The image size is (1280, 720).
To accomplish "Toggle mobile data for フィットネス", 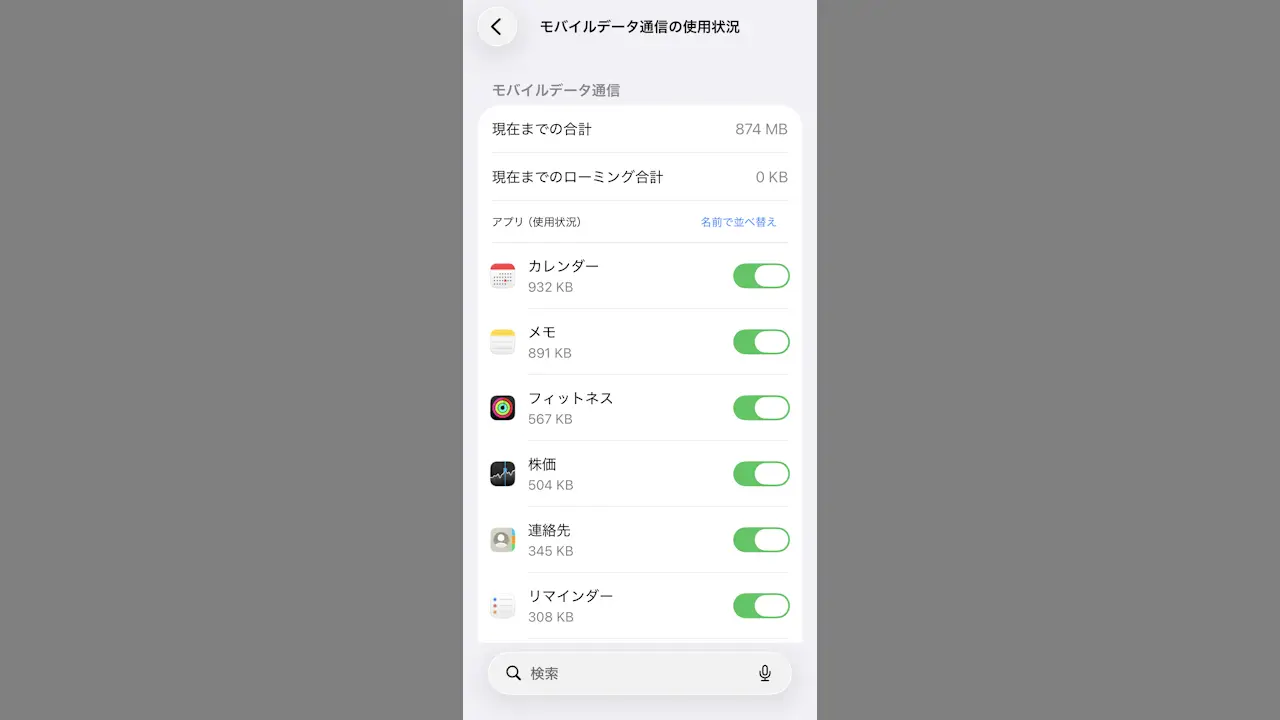I will point(761,408).
